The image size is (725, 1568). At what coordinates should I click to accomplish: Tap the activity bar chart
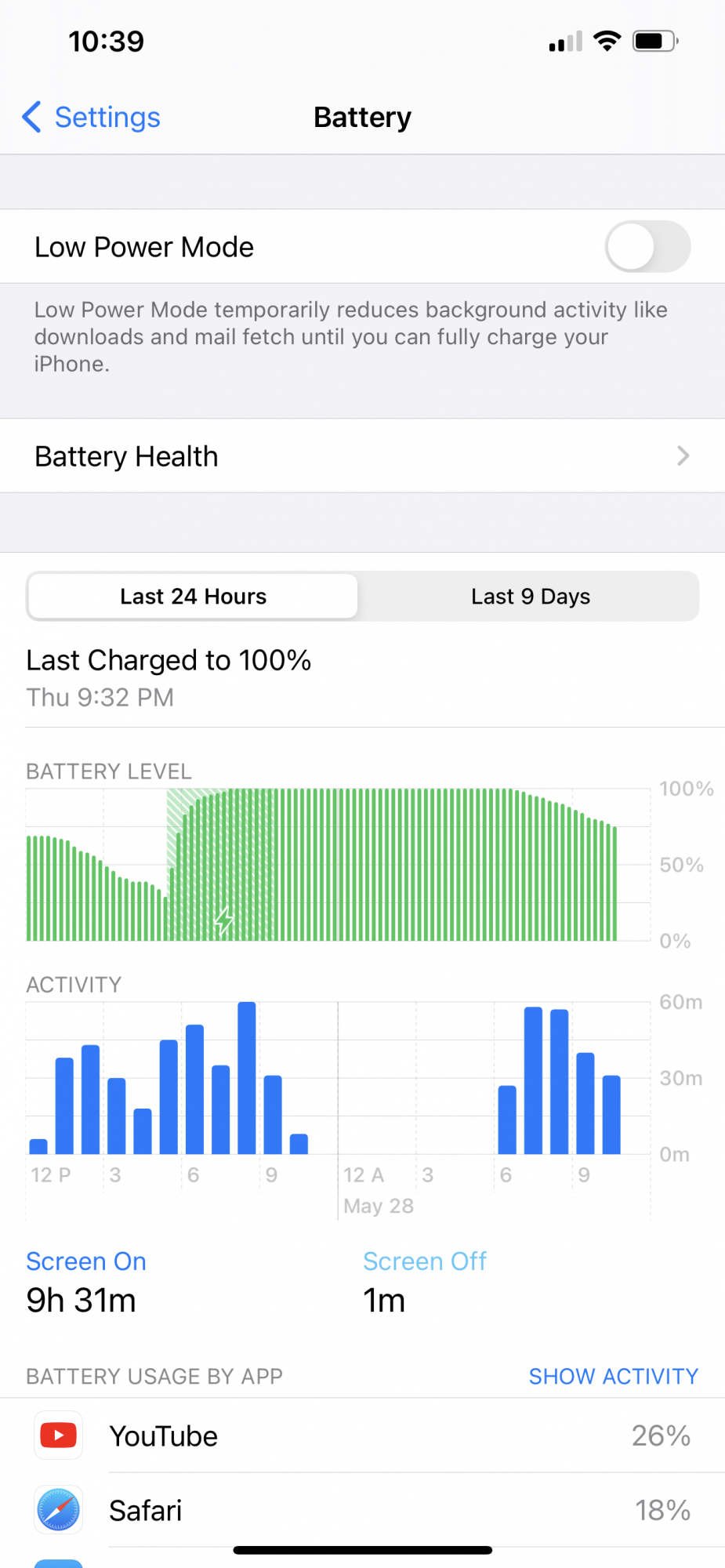339,1079
